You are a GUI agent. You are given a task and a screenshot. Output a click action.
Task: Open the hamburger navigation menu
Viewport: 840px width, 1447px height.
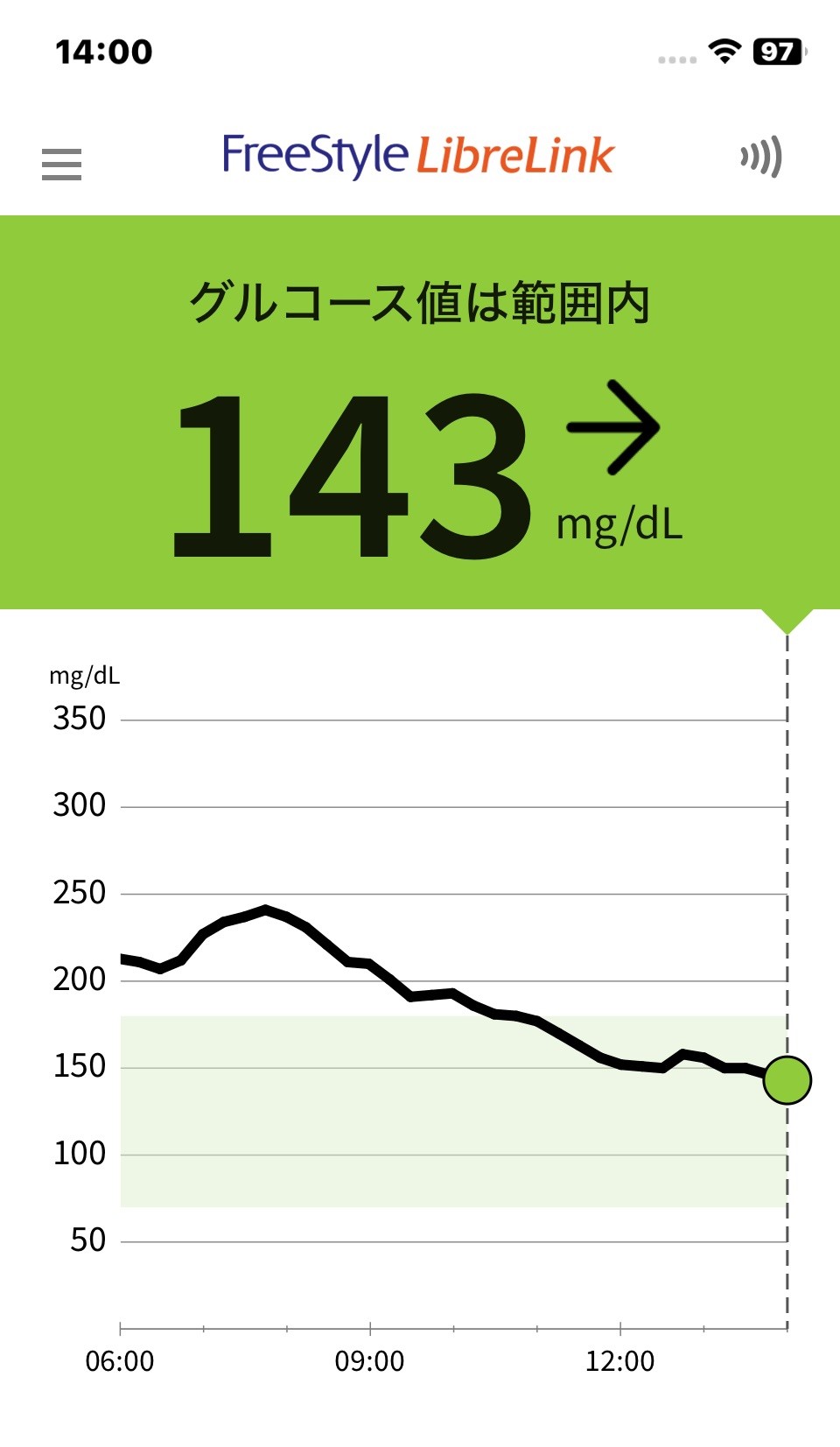[61, 164]
